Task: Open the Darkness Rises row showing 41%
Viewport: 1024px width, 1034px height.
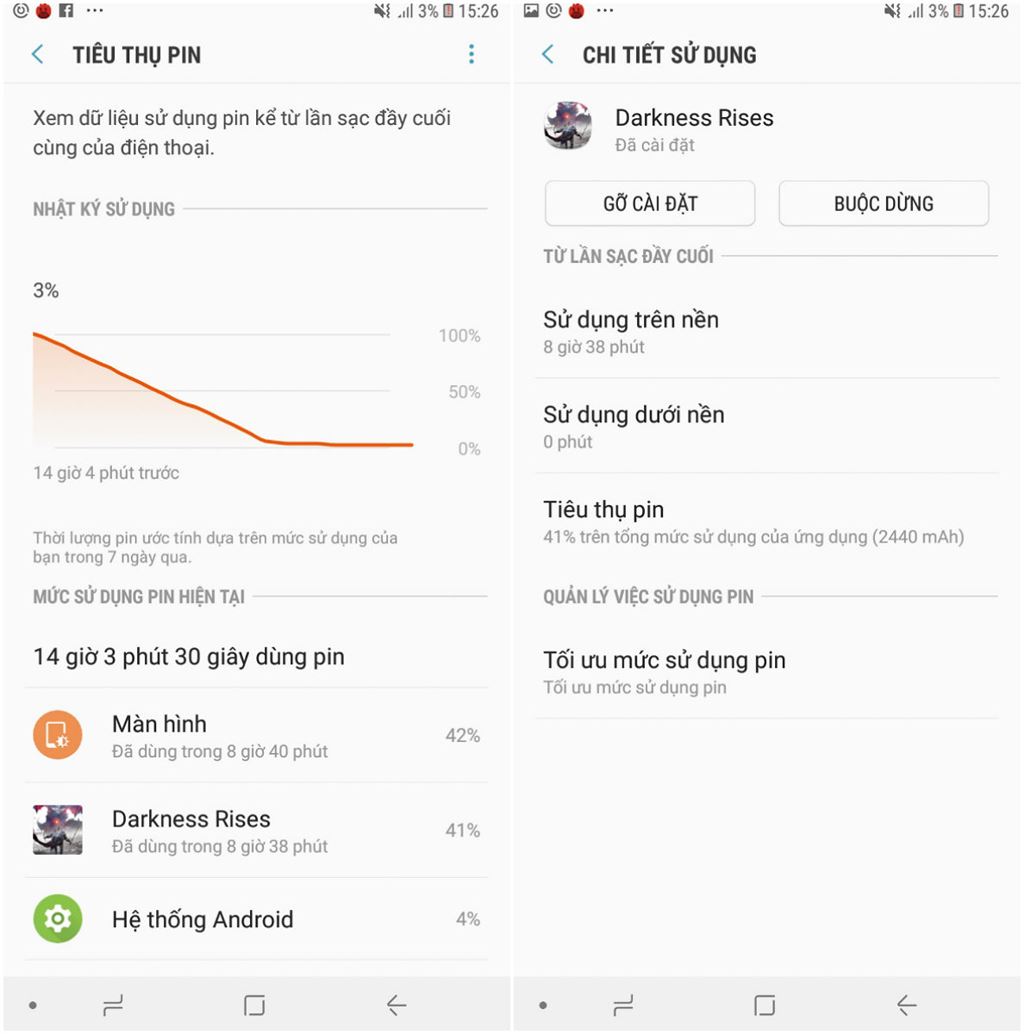Action: pyautogui.click(x=256, y=831)
